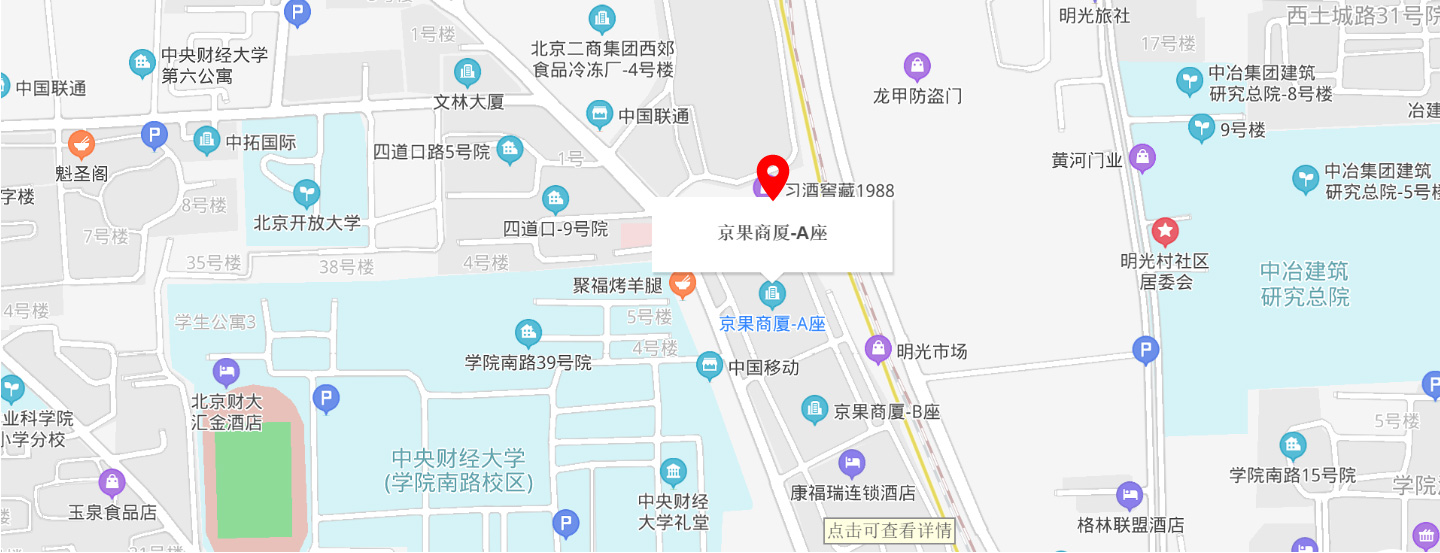Select the 聚福烤羊腿 restaurant marker
Viewport: 1440px width, 553px height.
682,285
